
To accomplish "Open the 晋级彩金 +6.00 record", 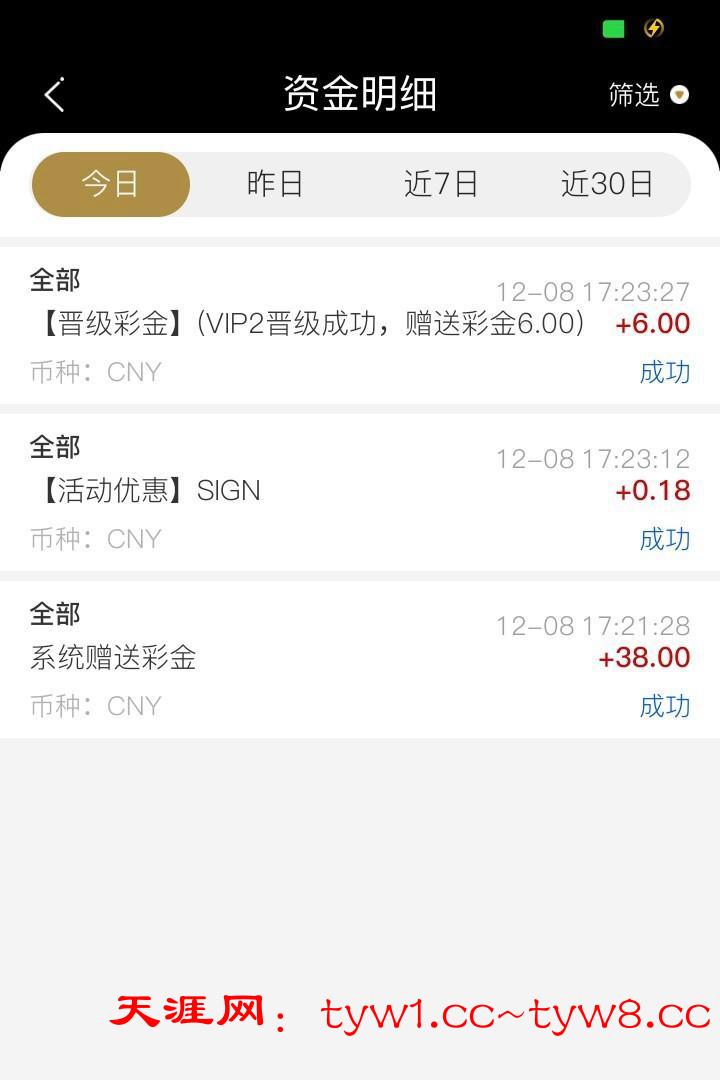I will click(x=360, y=325).
